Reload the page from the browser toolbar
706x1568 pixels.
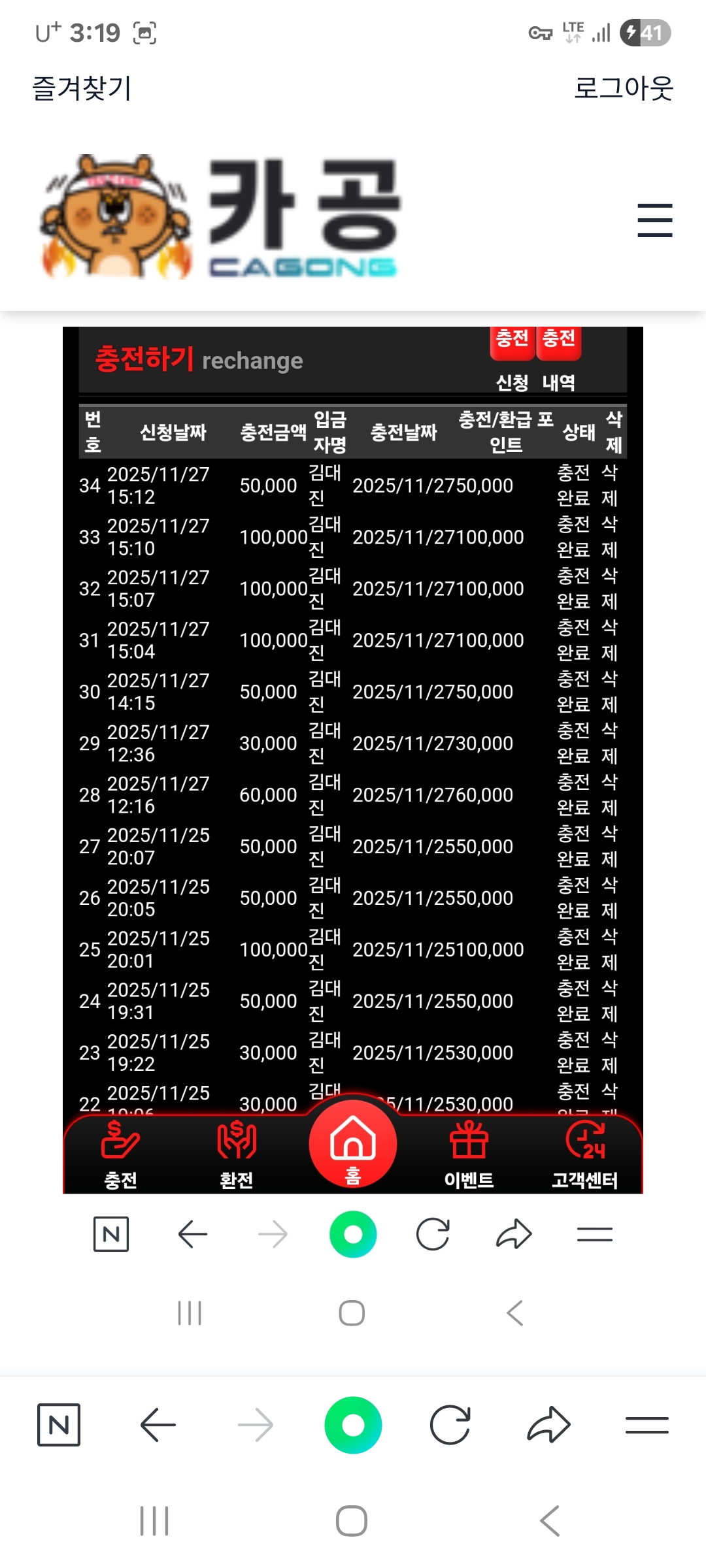click(450, 1424)
